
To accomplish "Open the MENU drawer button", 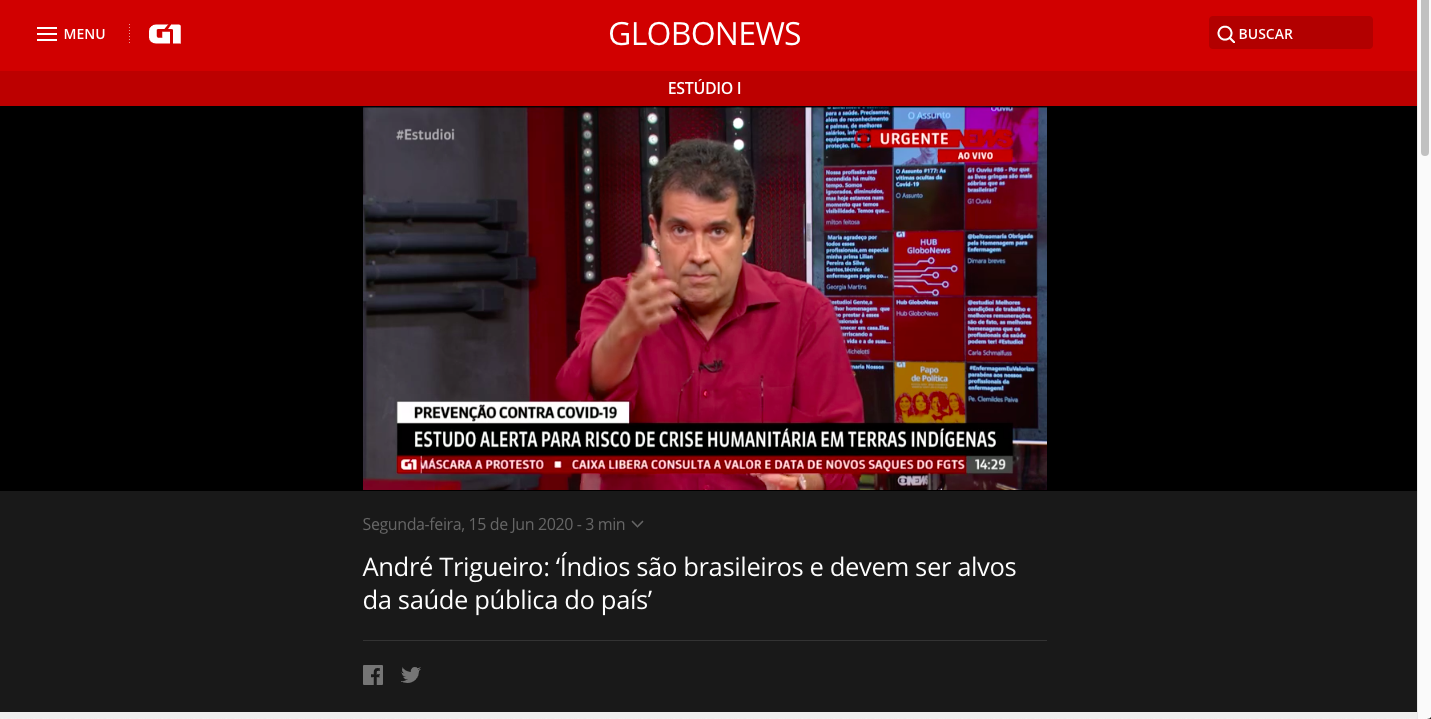I will point(70,34).
